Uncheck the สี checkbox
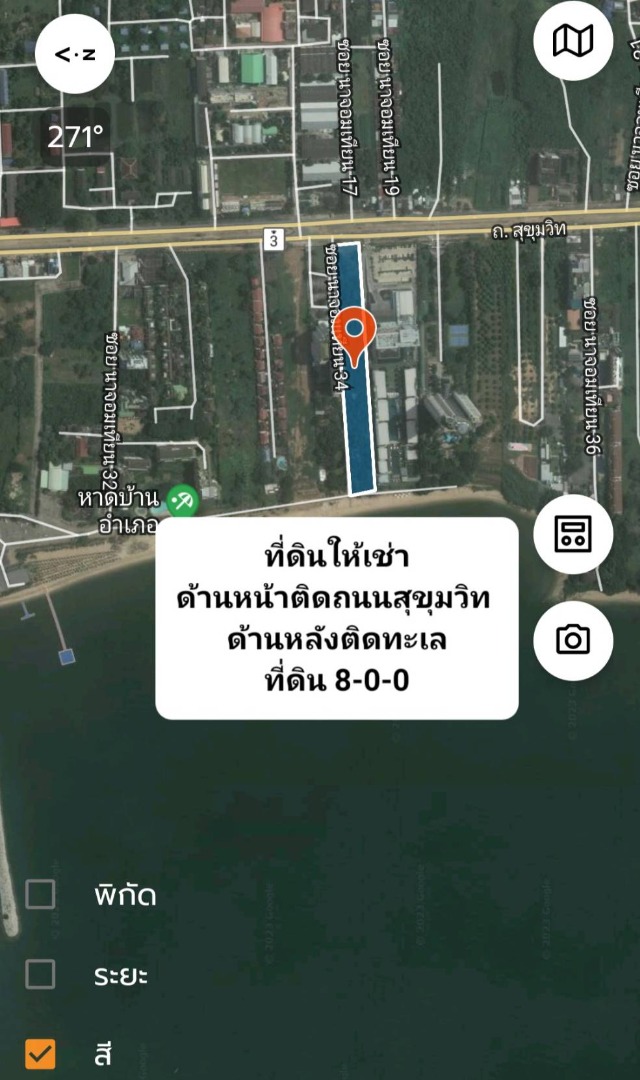640x1080 pixels. [40, 1053]
